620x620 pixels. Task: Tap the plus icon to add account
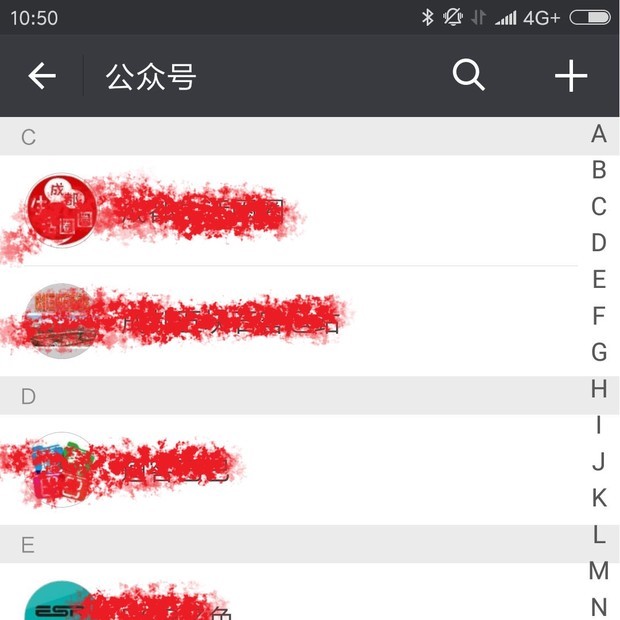pos(570,76)
